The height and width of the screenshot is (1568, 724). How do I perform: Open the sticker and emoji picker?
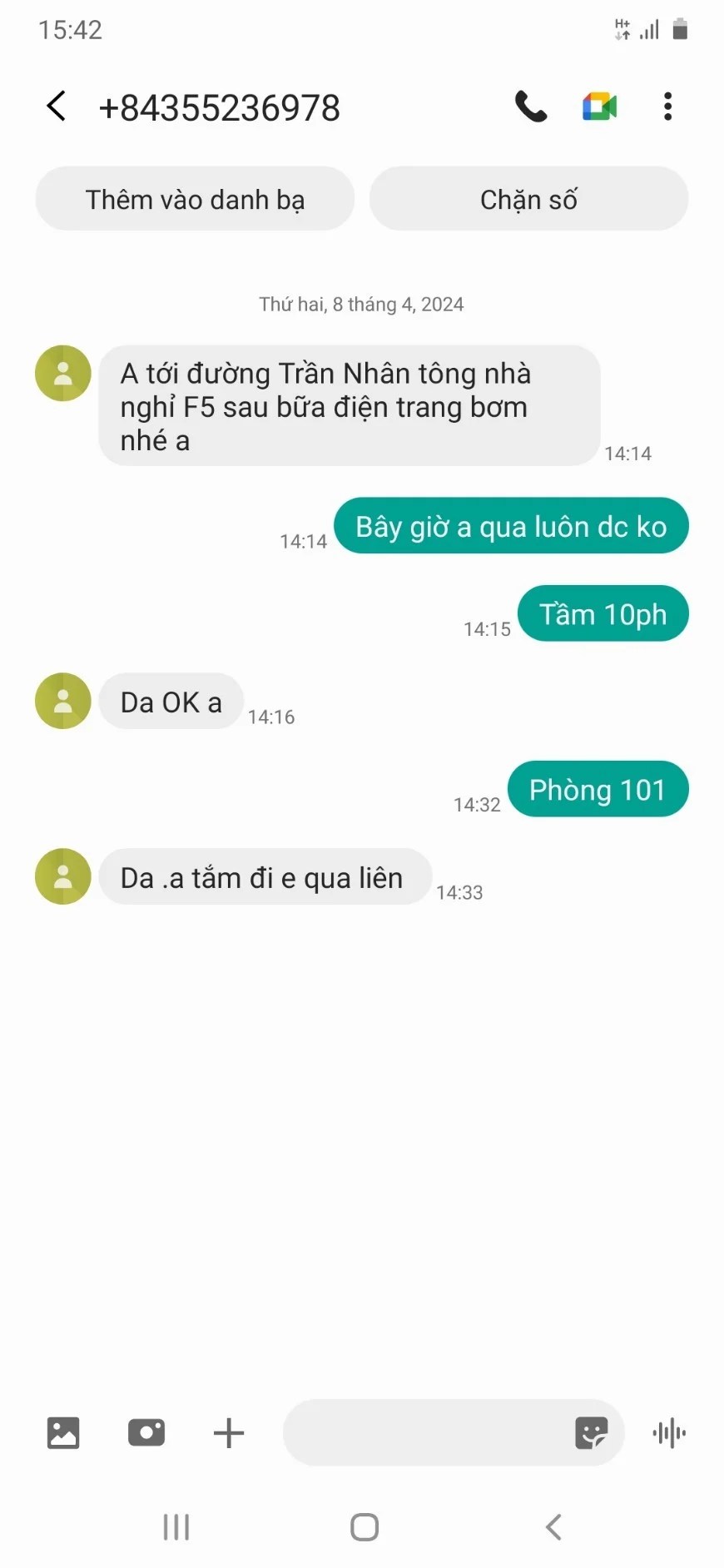click(592, 1433)
